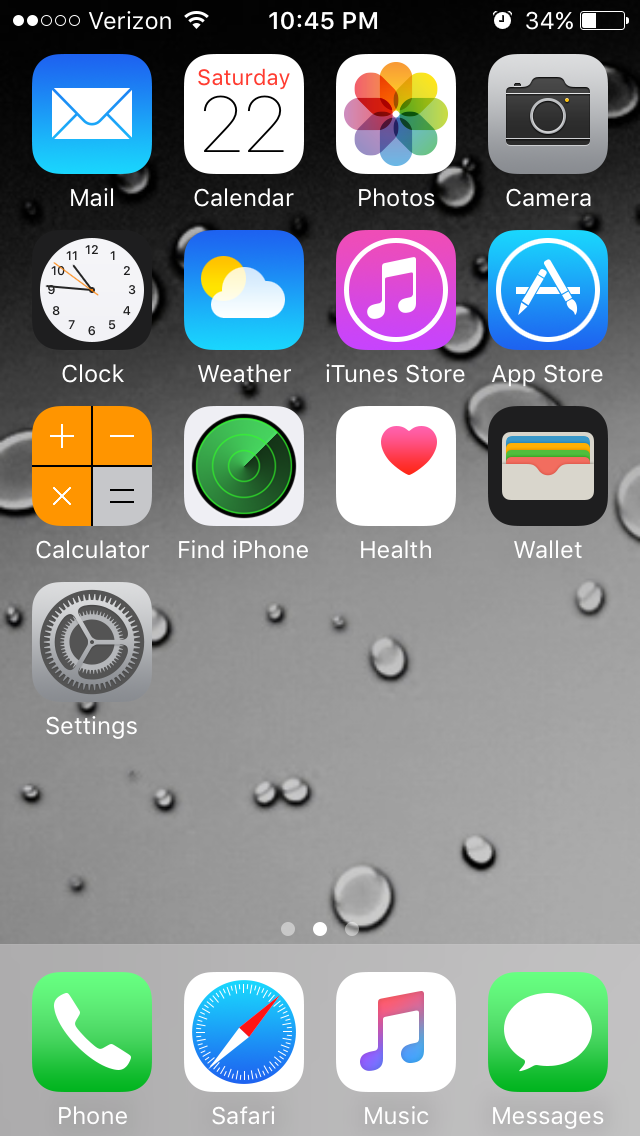Viewport: 640px width, 1136px height.
Task: Open the Wallet app
Action: [548, 466]
